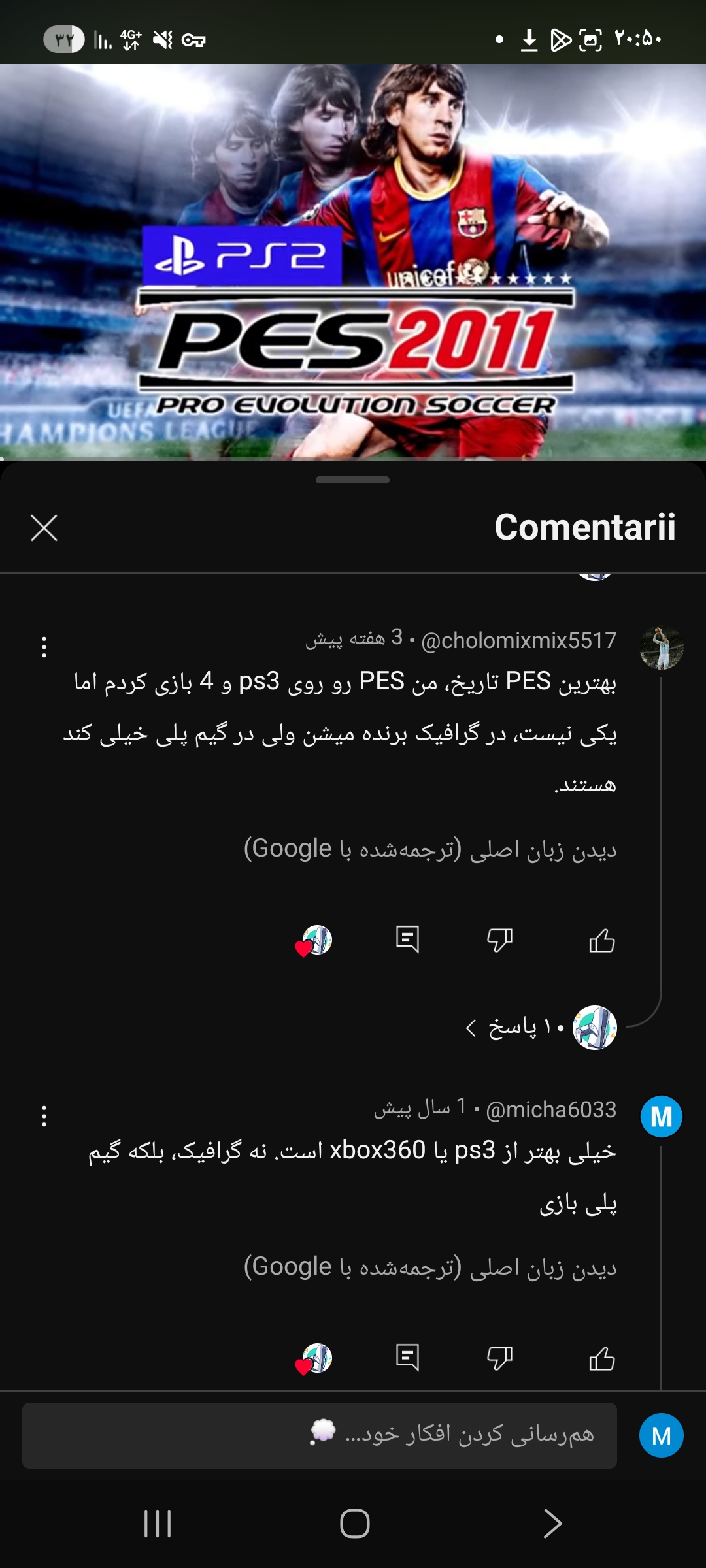Viewport: 706px width, 1568px height.
Task: Open options menu for @cholomixmix5517's comment
Action: coord(44,647)
